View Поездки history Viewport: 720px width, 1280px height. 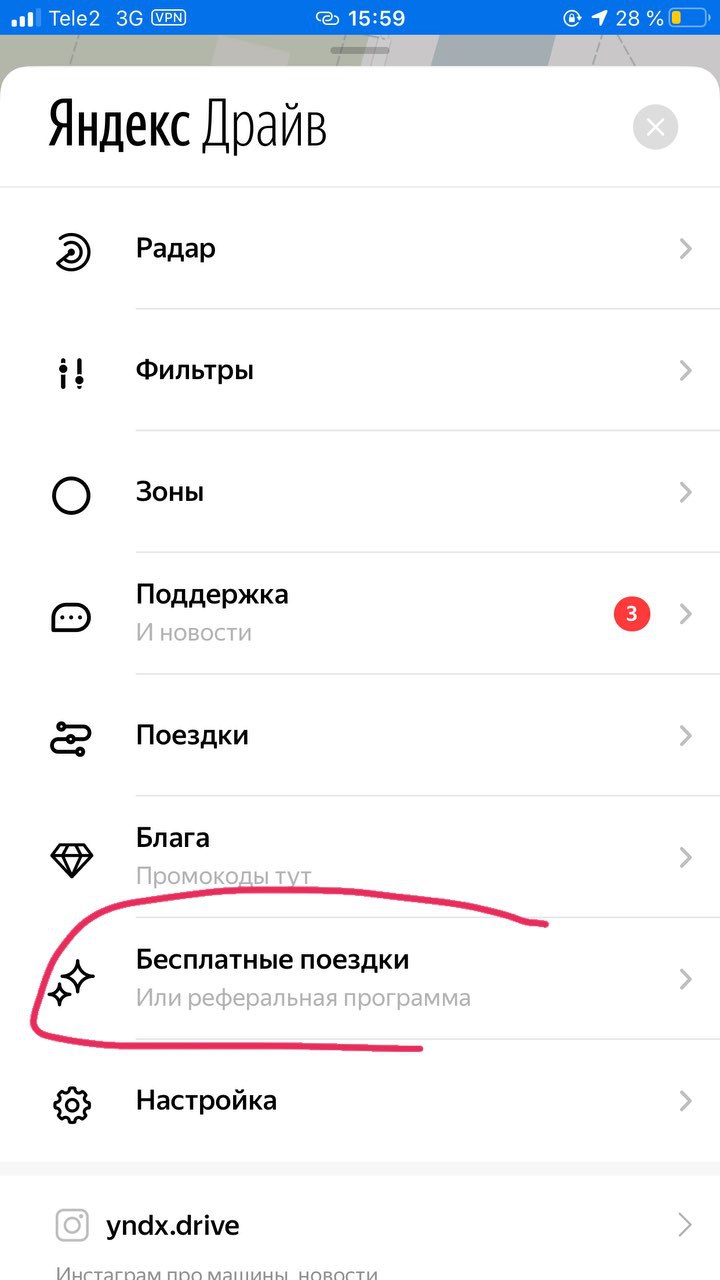360,735
